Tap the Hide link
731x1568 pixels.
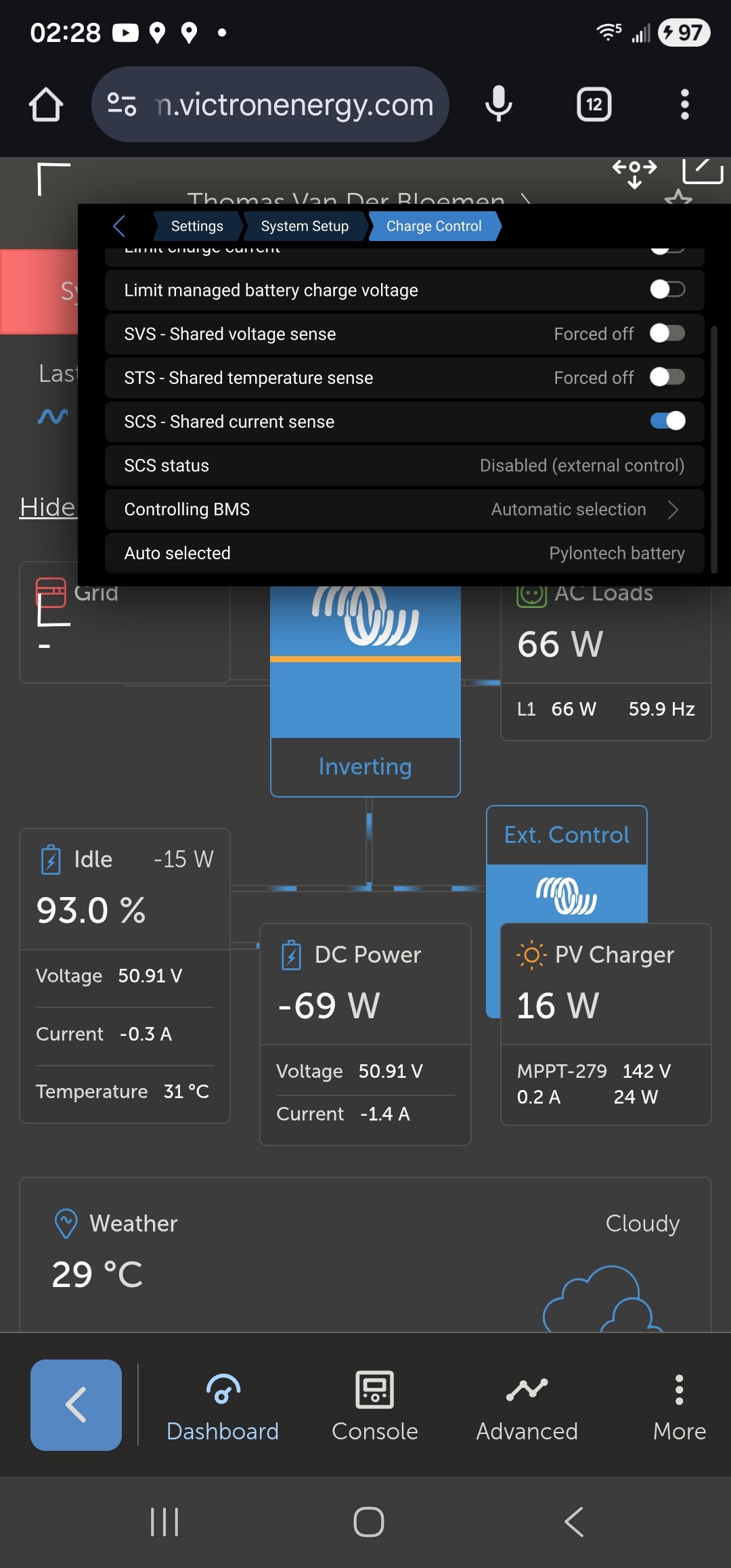point(47,506)
